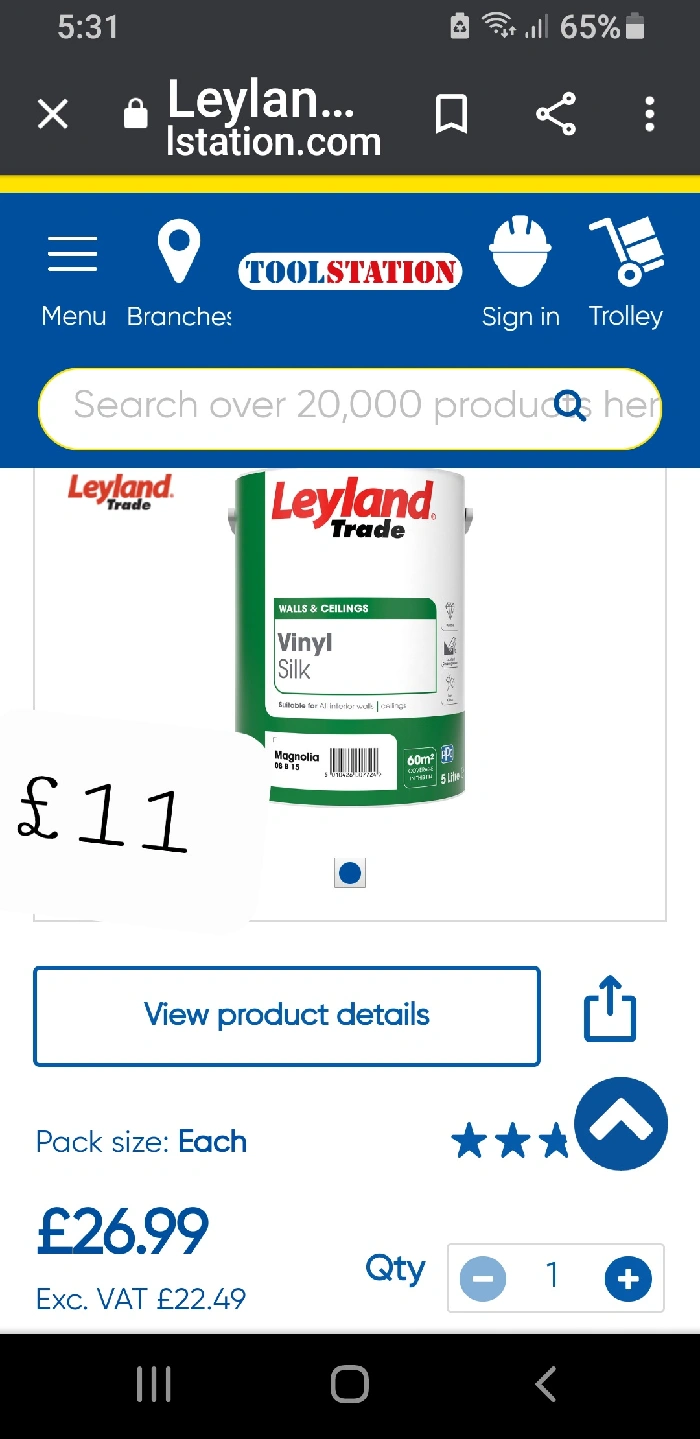Open the Trolley

click(x=626, y=275)
